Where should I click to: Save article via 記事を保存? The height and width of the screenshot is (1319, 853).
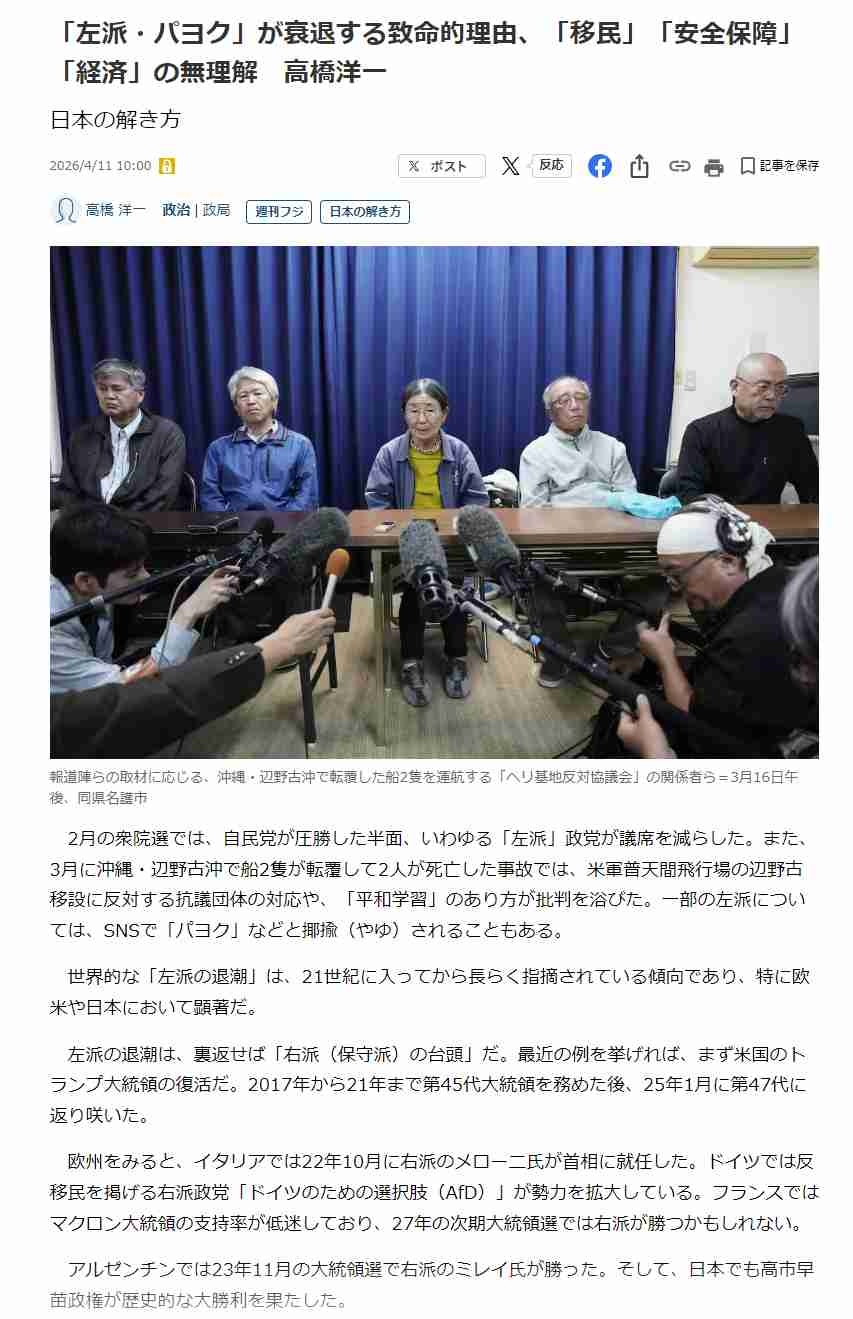pyautogui.click(x=779, y=166)
